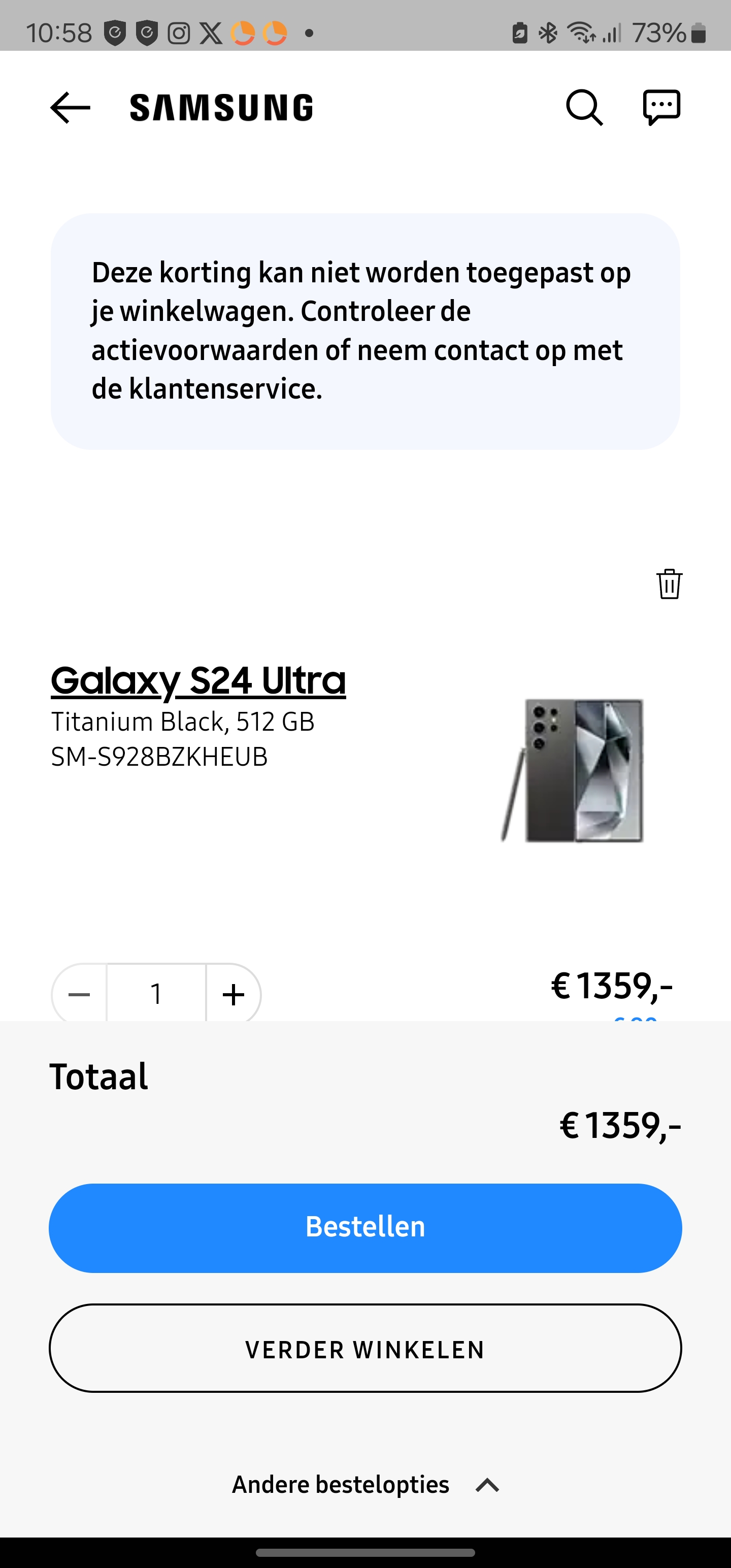Screen dimensions: 731x1568
Task: Increase quantity with the plus button
Action: coord(234,994)
